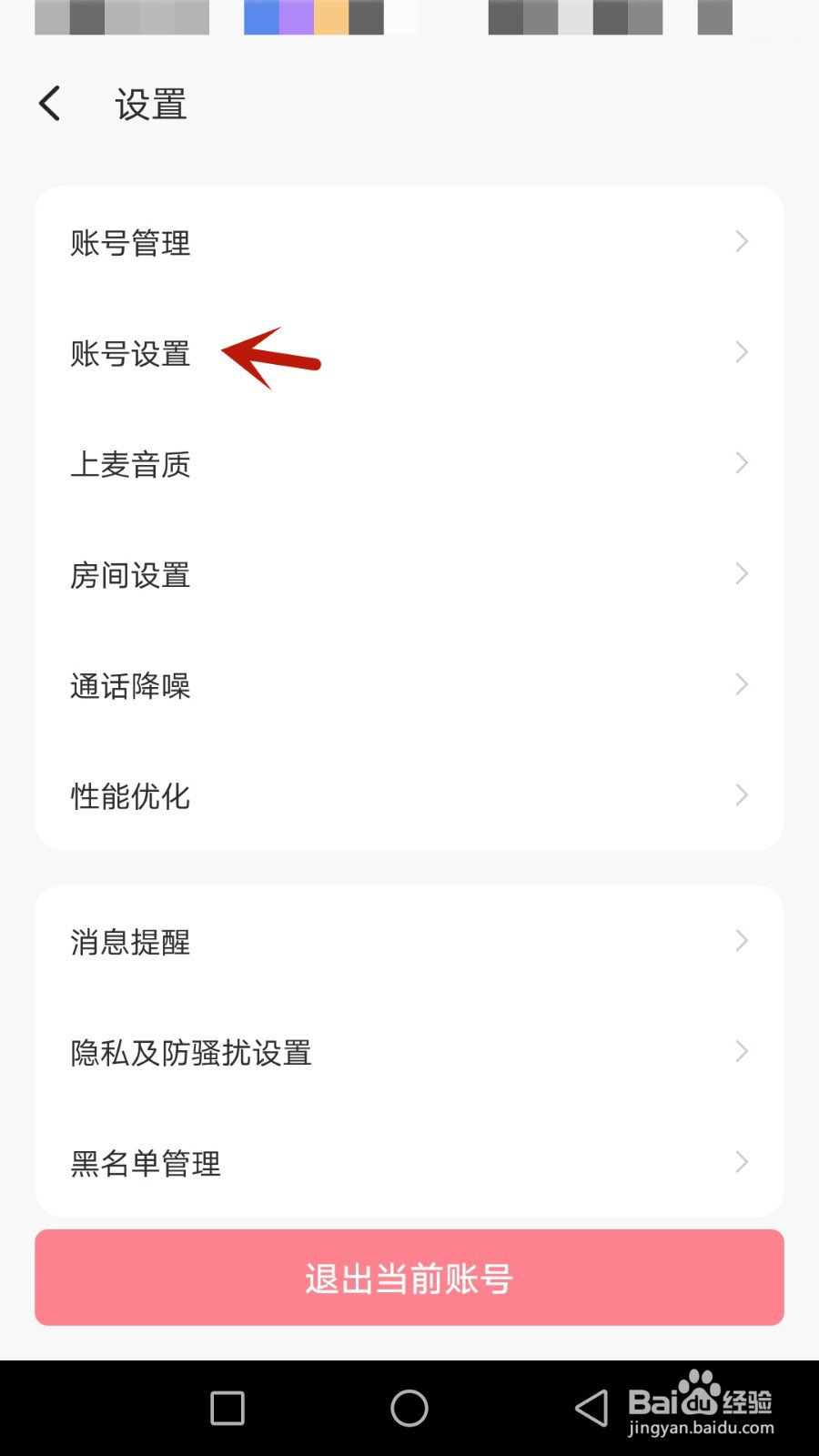Open 性能优化 performance optimization
The height and width of the screenshot is (1456, 819).
[x=130, y=796]
